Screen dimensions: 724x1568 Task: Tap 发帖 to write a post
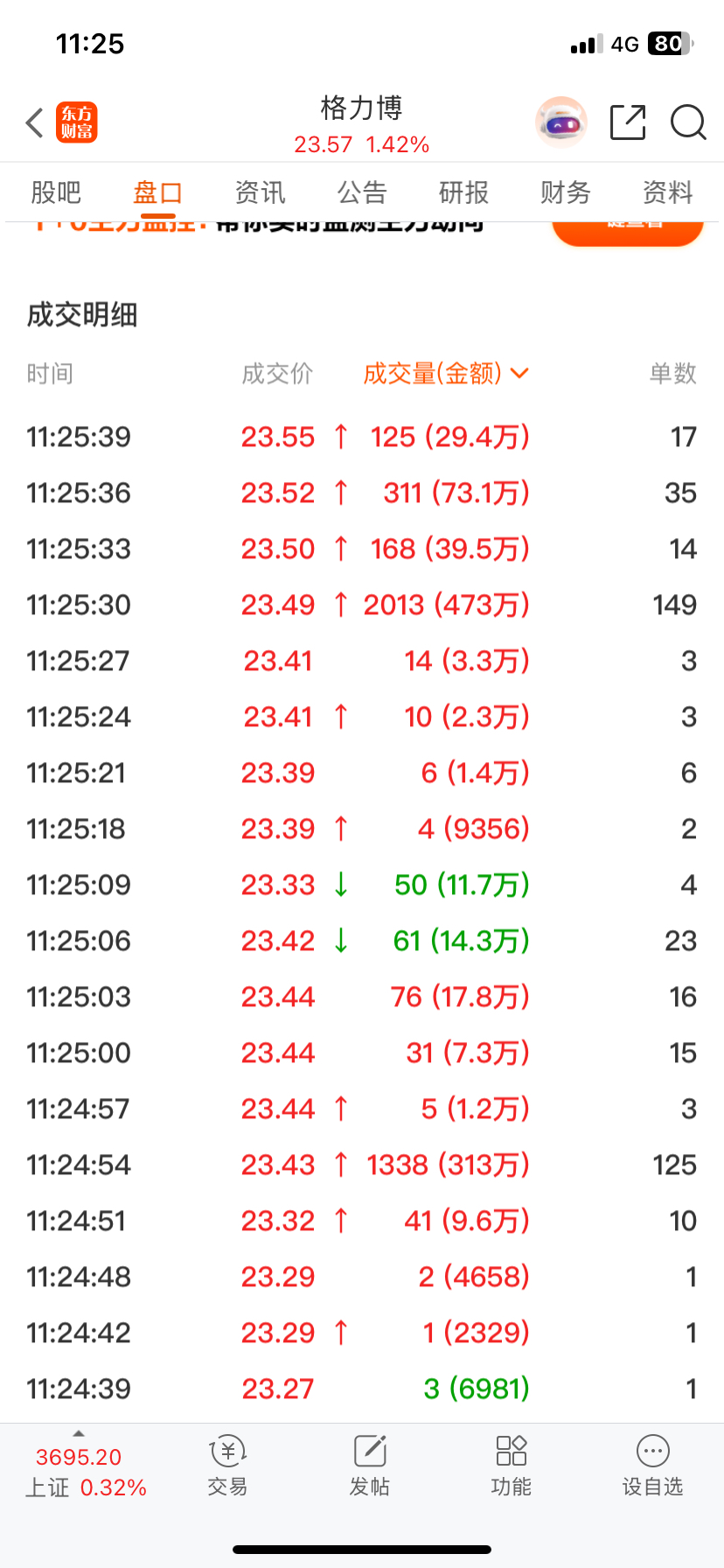[x=370, y=1466]
